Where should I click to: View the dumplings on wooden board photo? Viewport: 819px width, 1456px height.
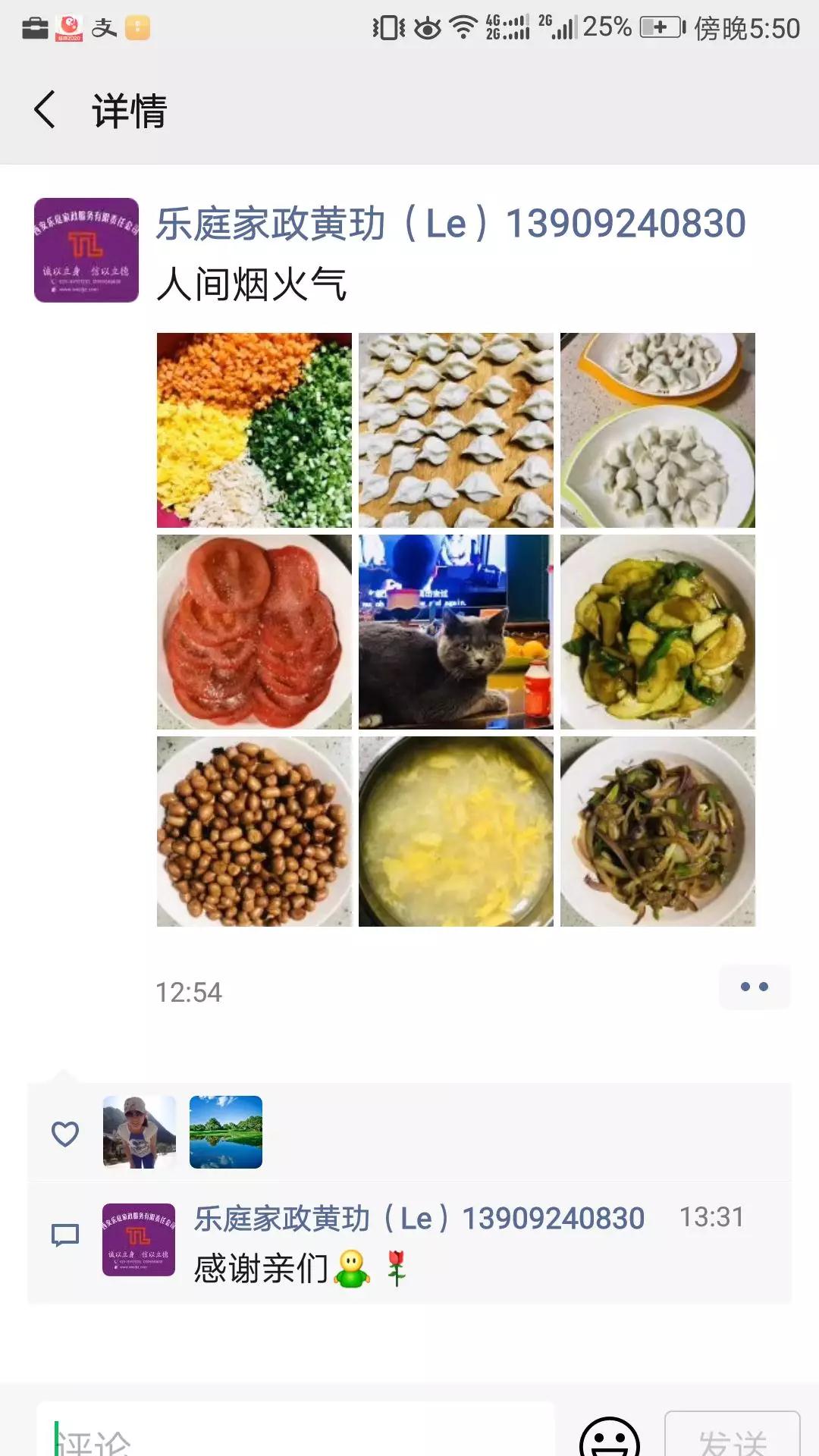point(456,430)
